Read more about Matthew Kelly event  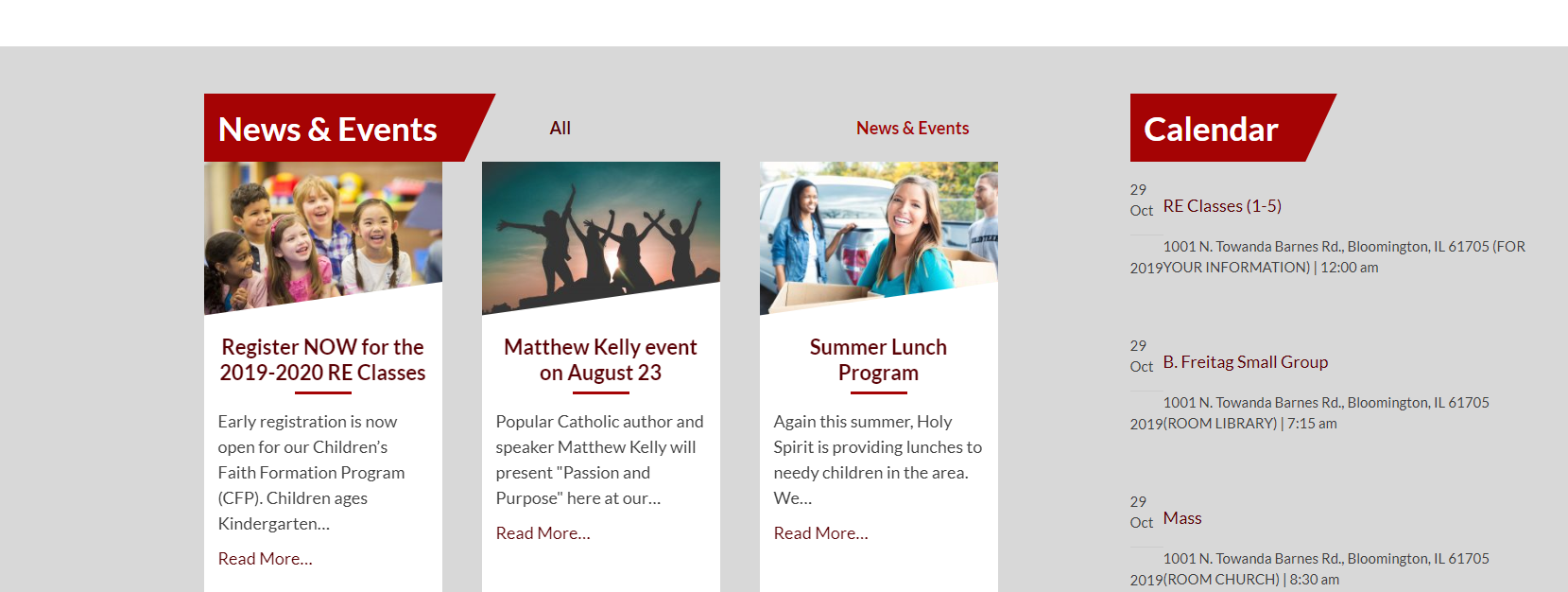coord(543,533)
